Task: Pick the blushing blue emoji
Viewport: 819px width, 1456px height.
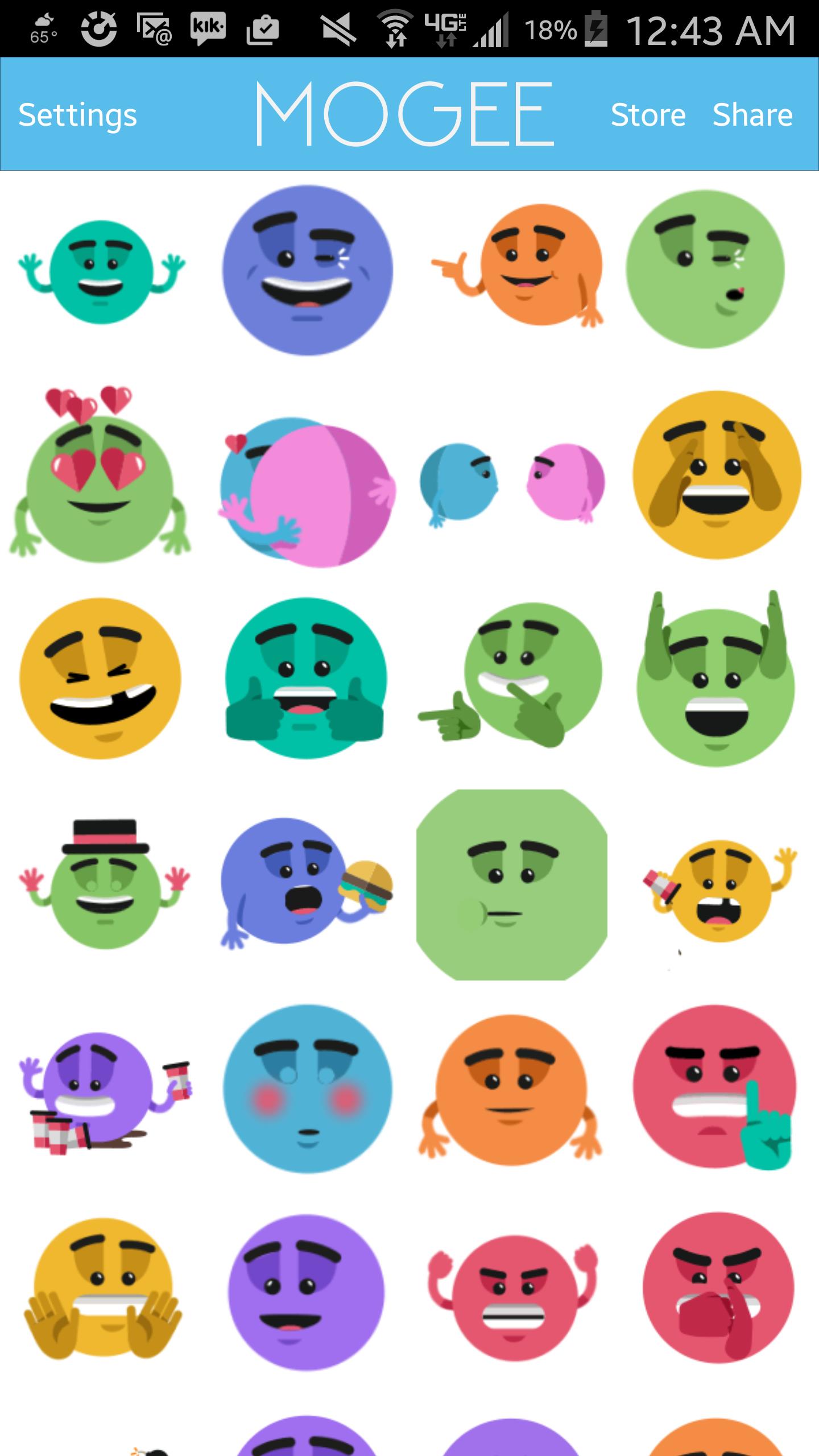Action: point(307,1089)
